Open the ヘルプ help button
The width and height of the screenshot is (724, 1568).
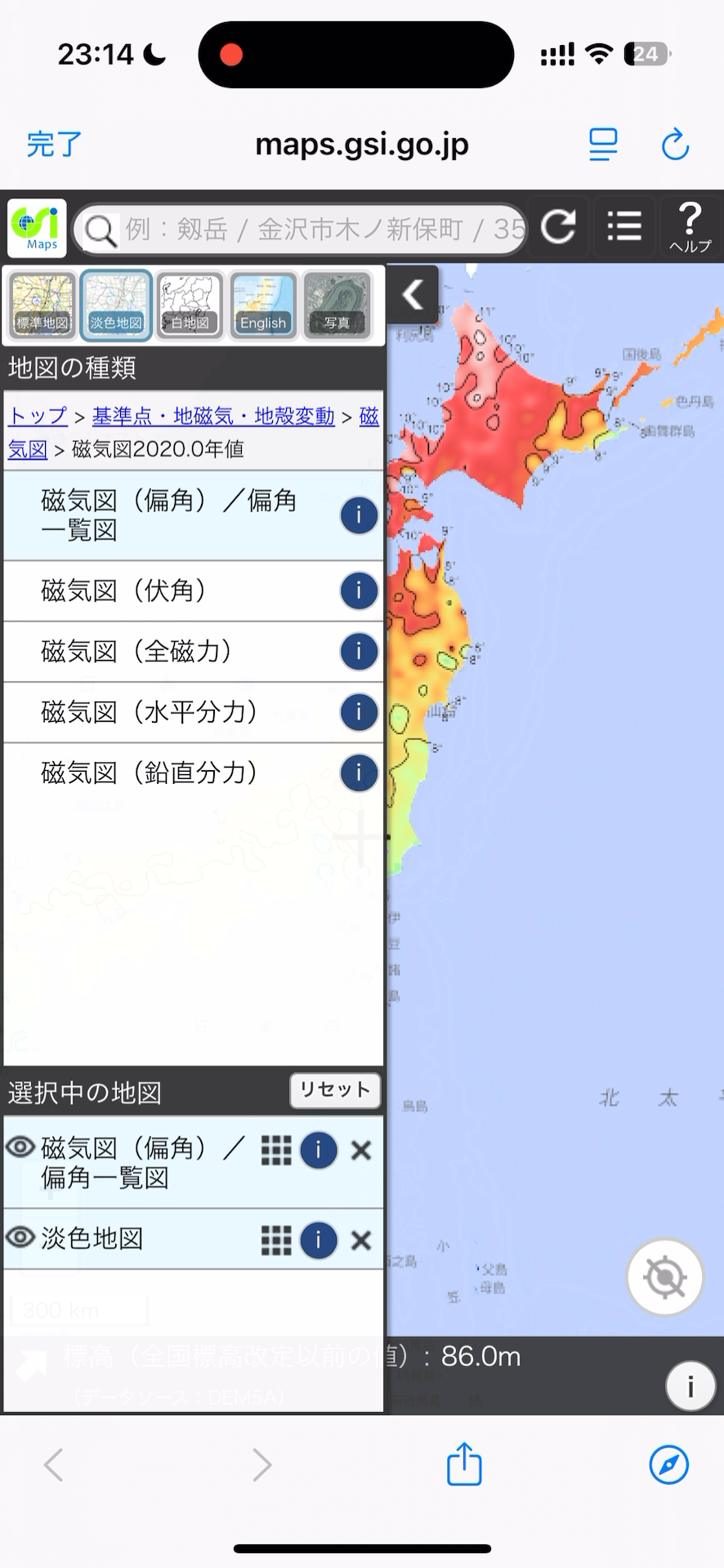point(690,228)
